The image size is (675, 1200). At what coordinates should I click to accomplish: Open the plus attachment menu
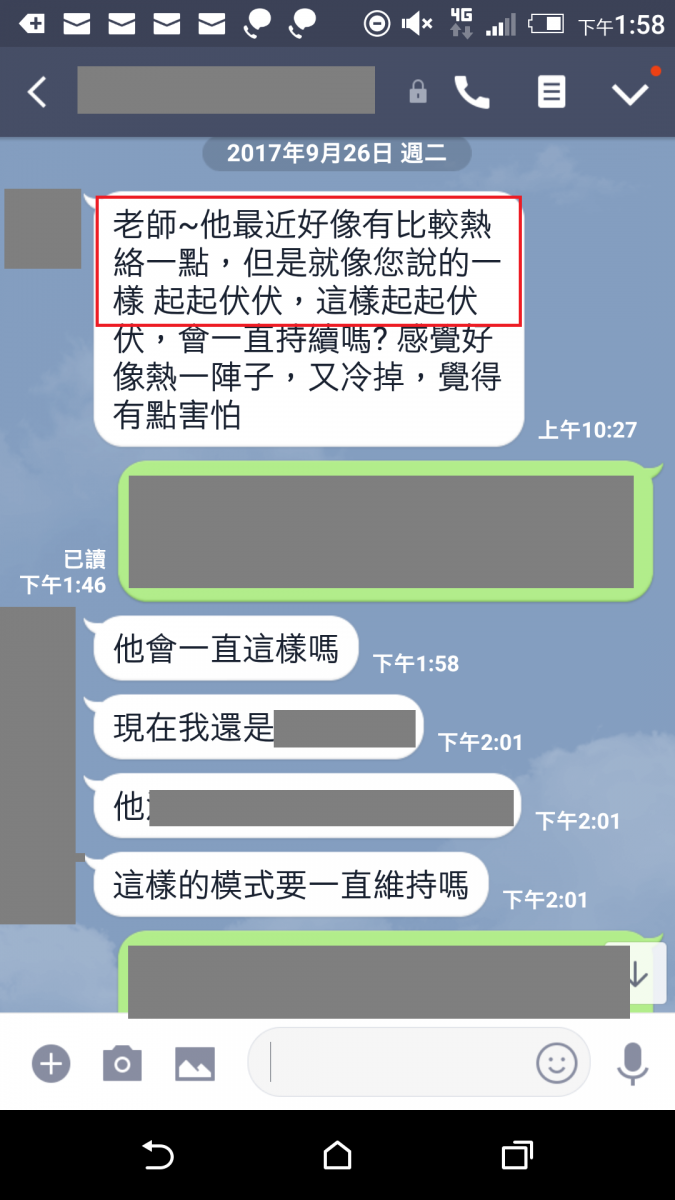pyautogui.click(x=50, y=1063)
